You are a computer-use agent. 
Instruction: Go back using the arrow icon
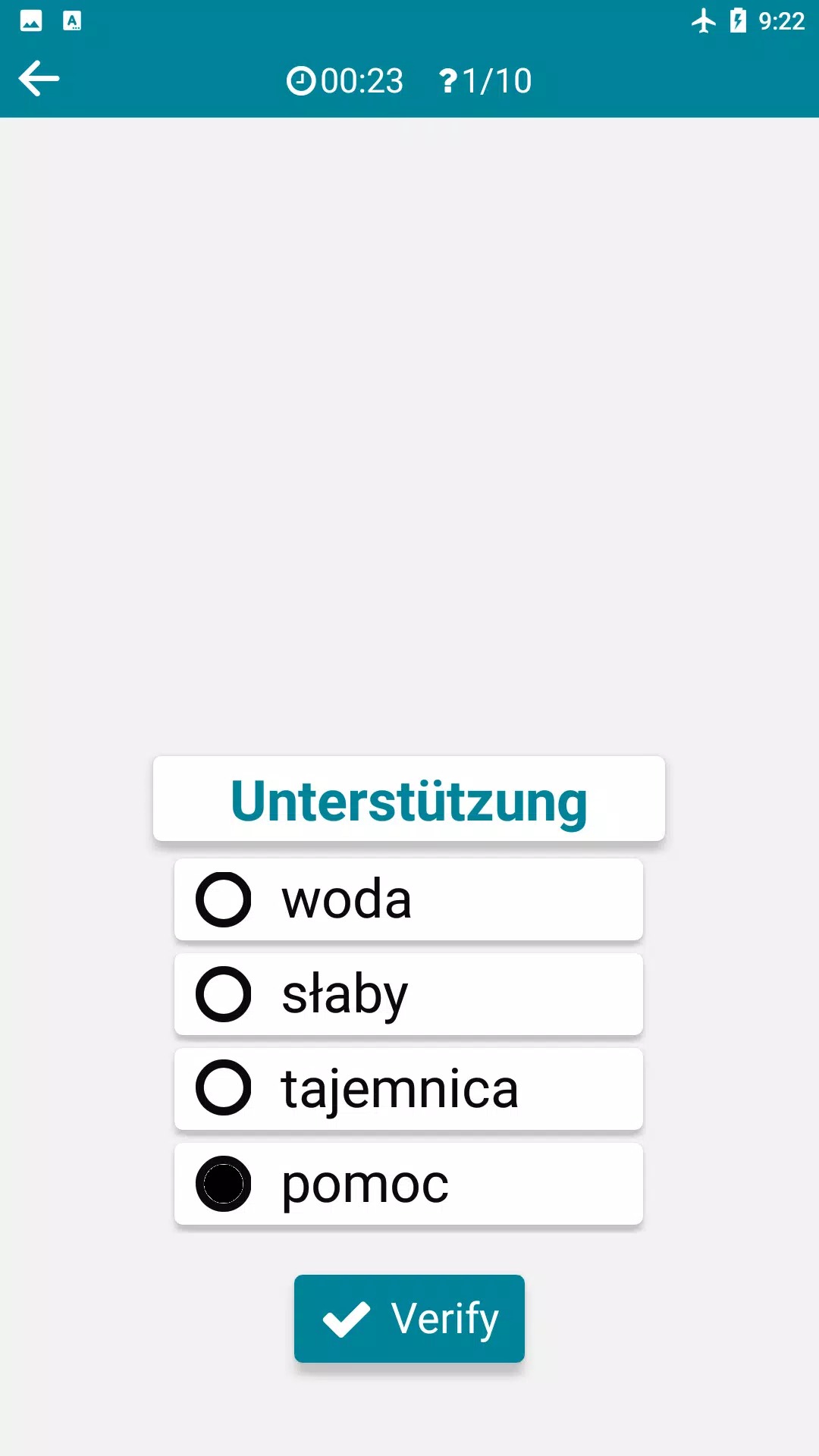tap(39, 79)
